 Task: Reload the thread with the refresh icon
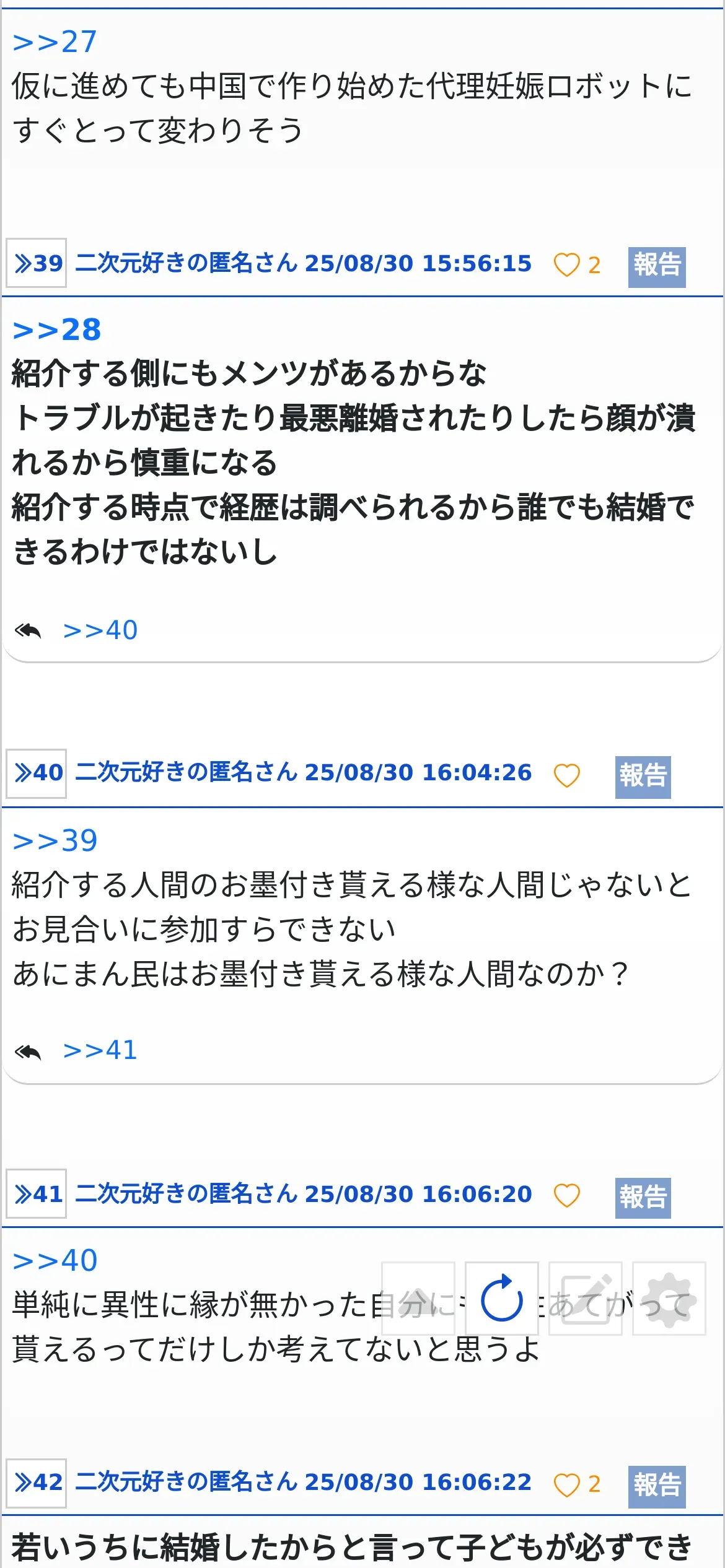pos(501,1299)
